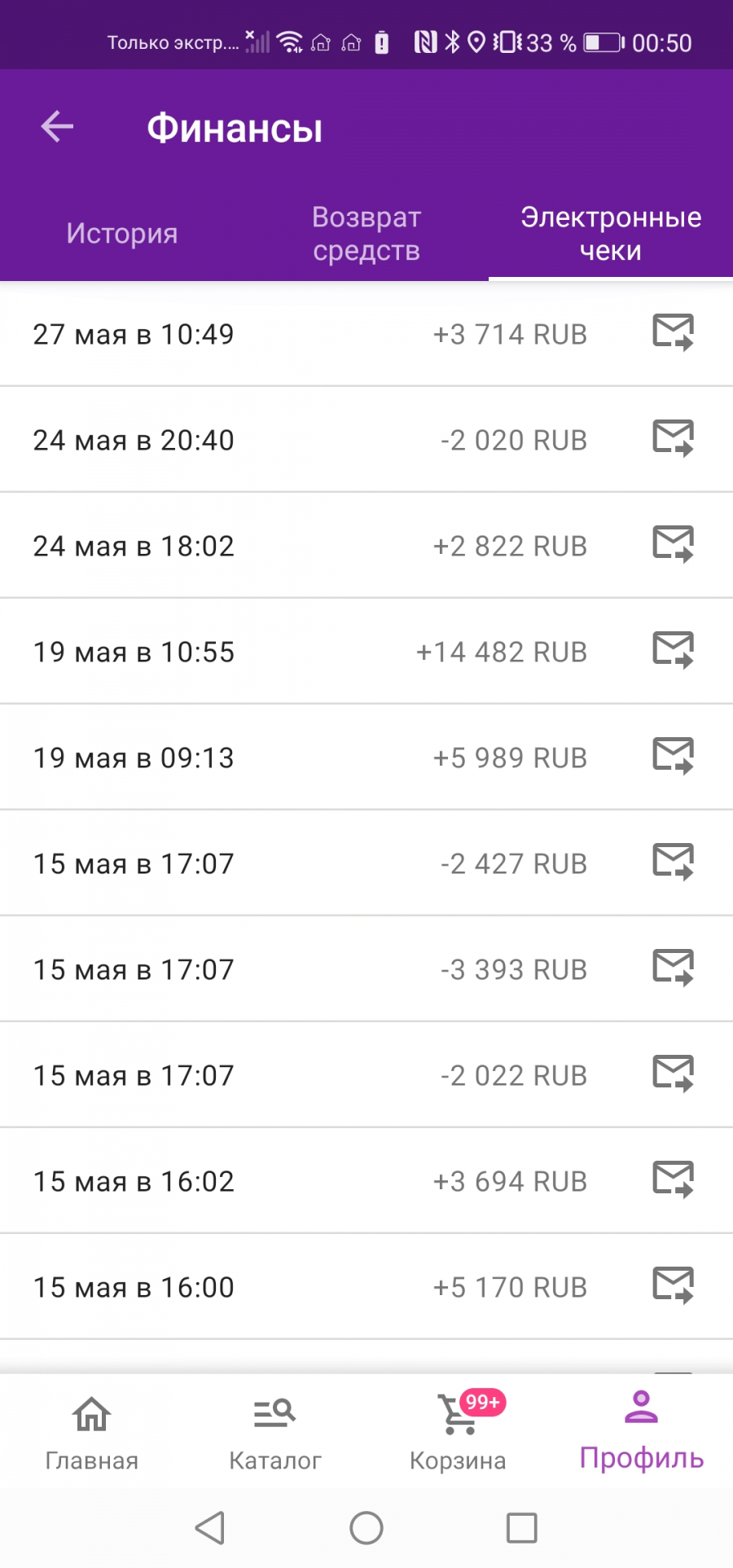Image resolution: width=733 pixels, height=1568 pixels.
Task: Email the receipt for -3 393 RUB
Action: click(x=674, y=968)
